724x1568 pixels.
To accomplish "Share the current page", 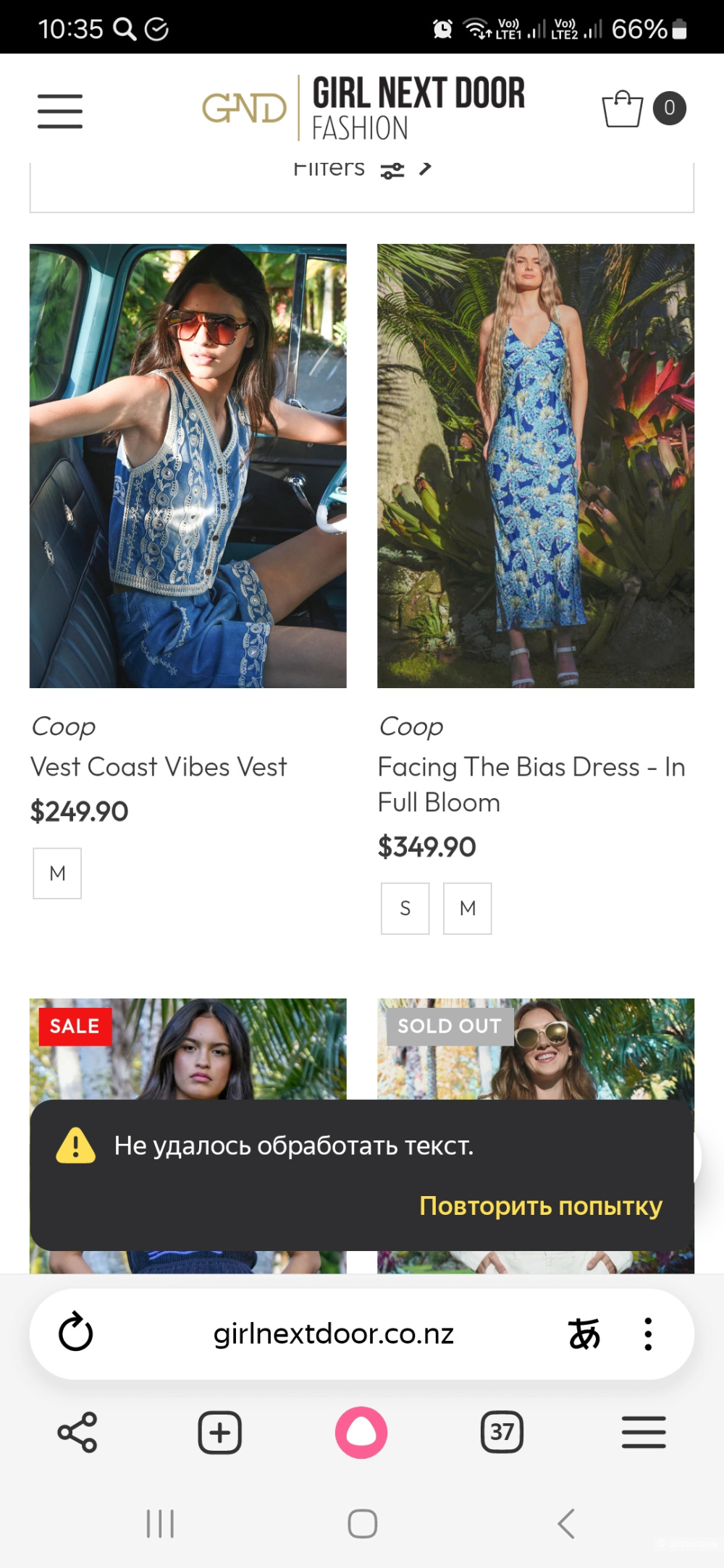I will coord(77,1433).
